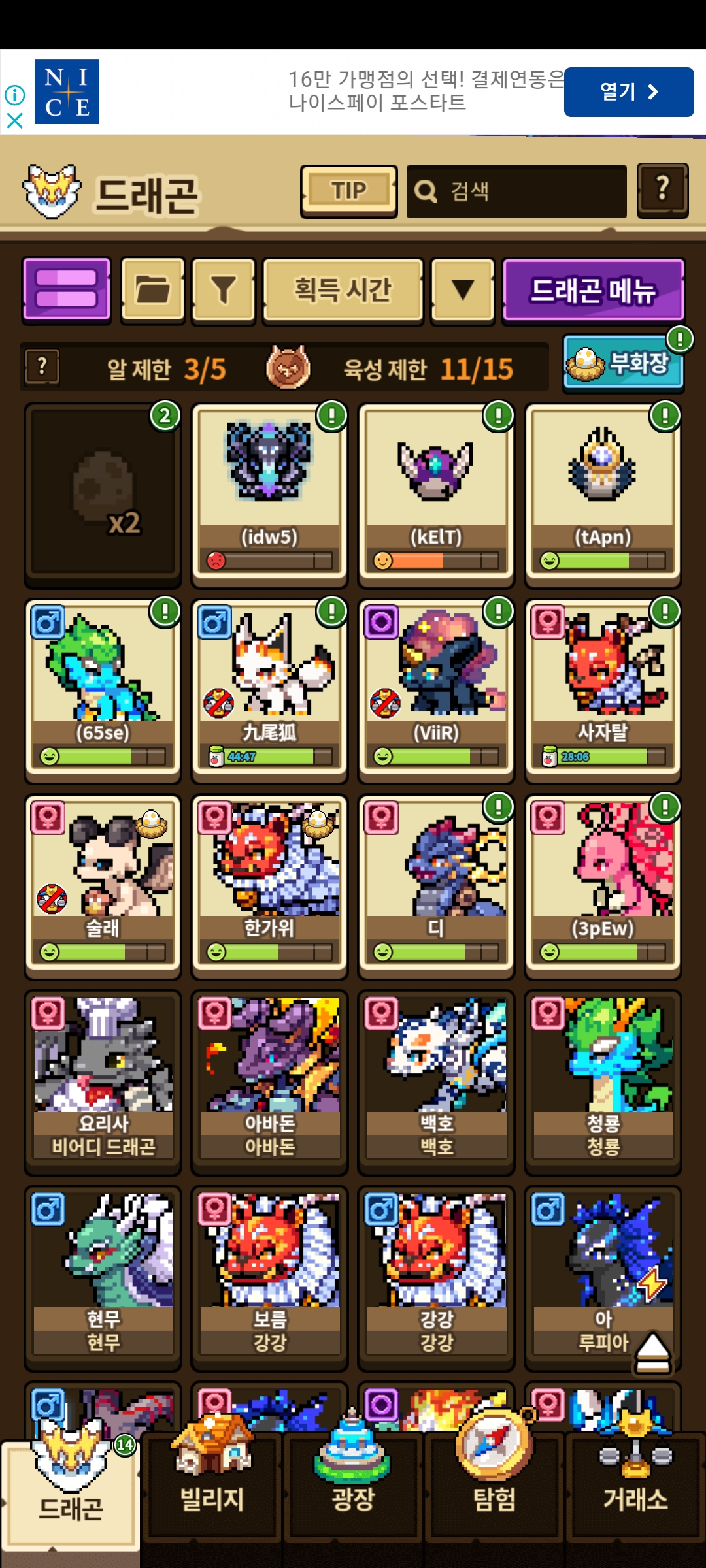706x1568 pixels.
Task: Open the TIP button
Action: tap(348, 191)
